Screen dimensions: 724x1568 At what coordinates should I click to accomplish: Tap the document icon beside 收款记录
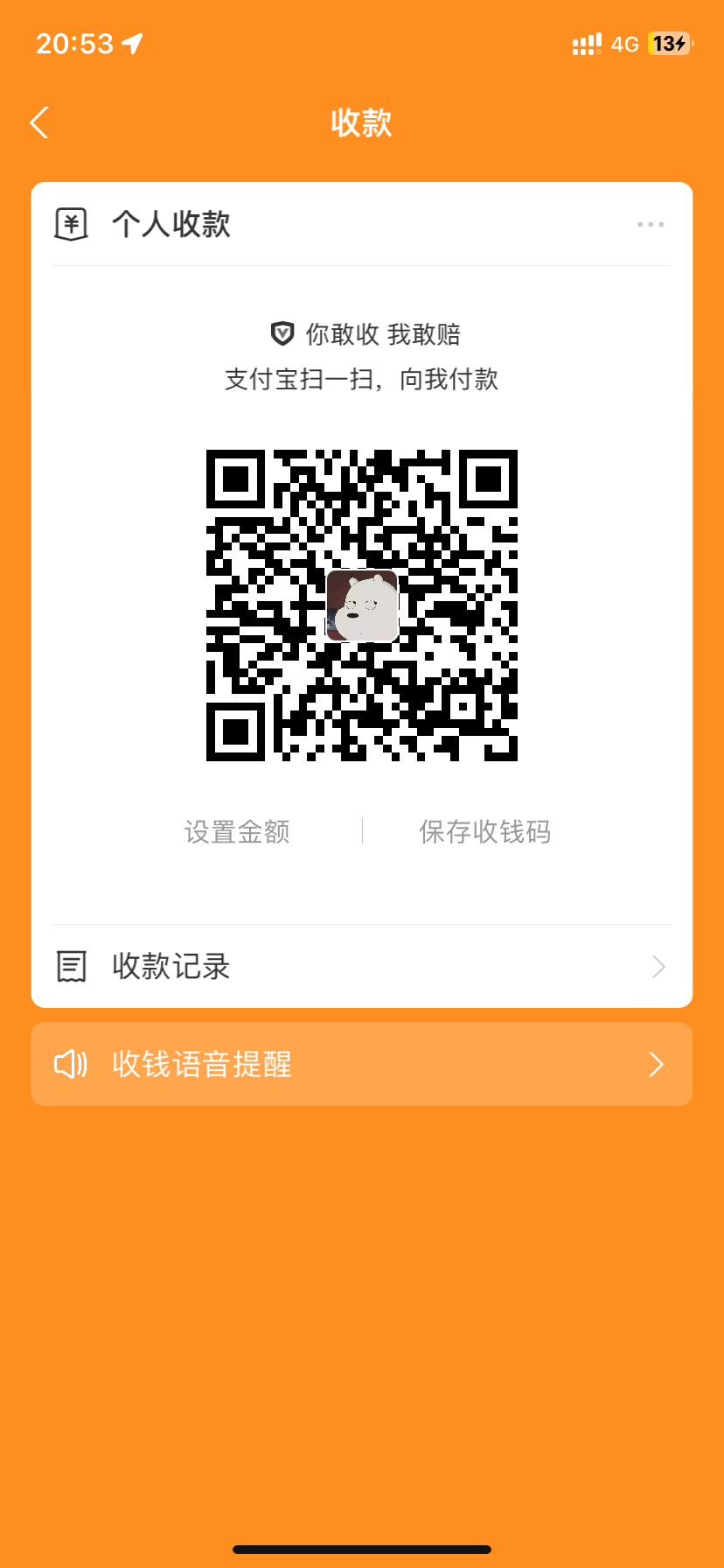[x=71, y=965]
